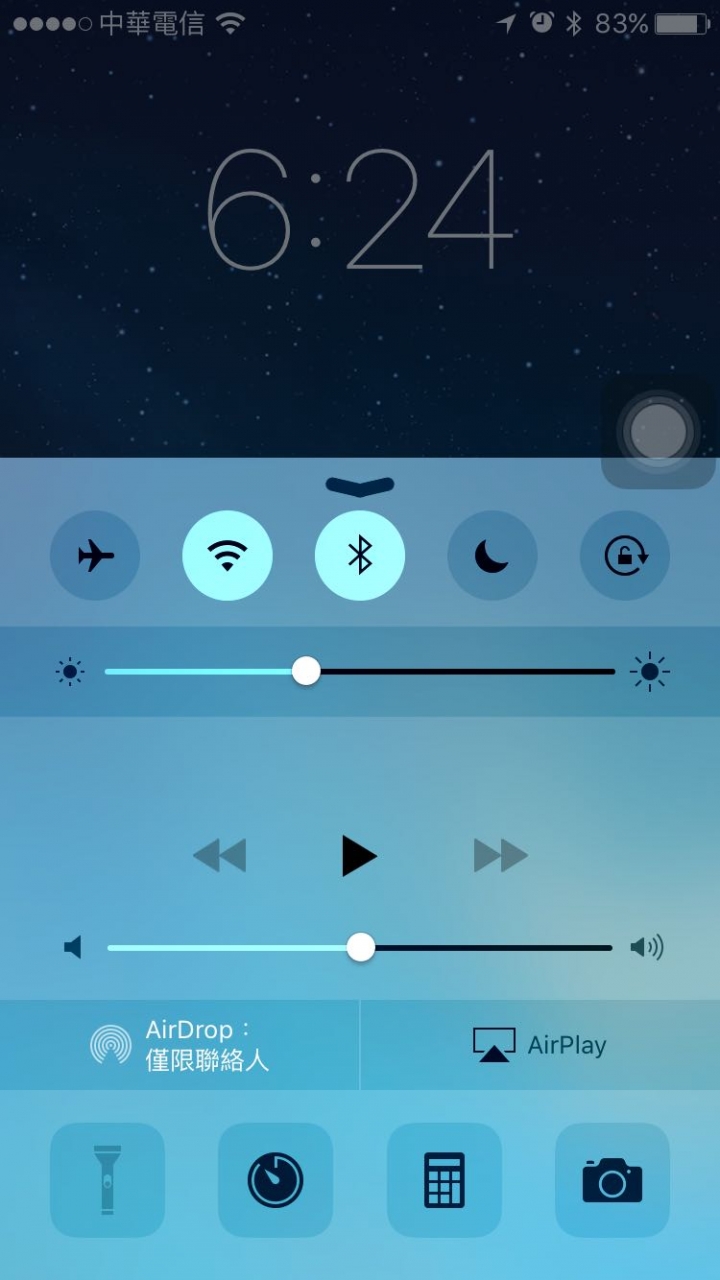
Task: Open the timer shortcut
Action: [x=275, y=1180]
